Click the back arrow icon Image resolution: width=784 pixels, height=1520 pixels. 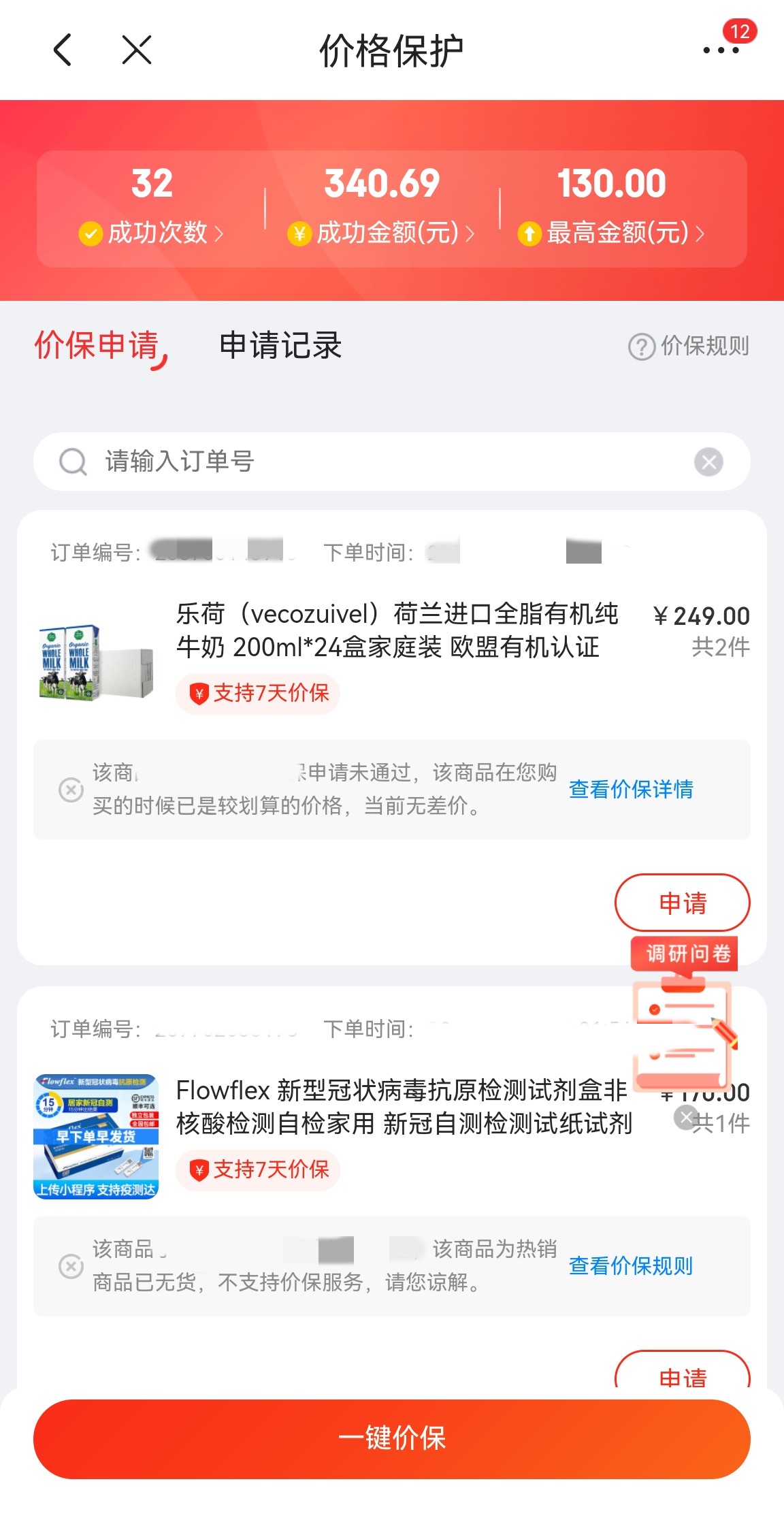(63, 50)
